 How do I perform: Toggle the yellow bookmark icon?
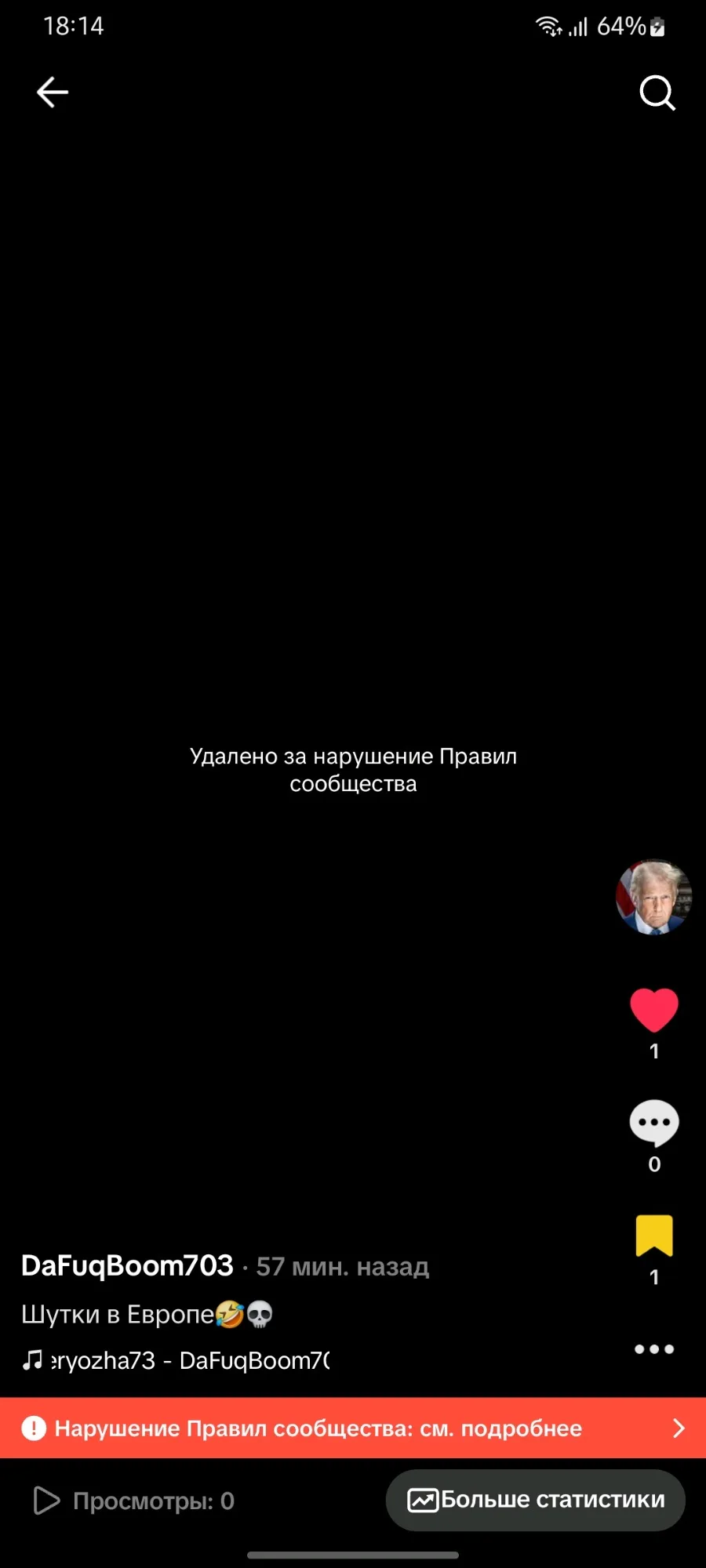tap(654, 1236)
